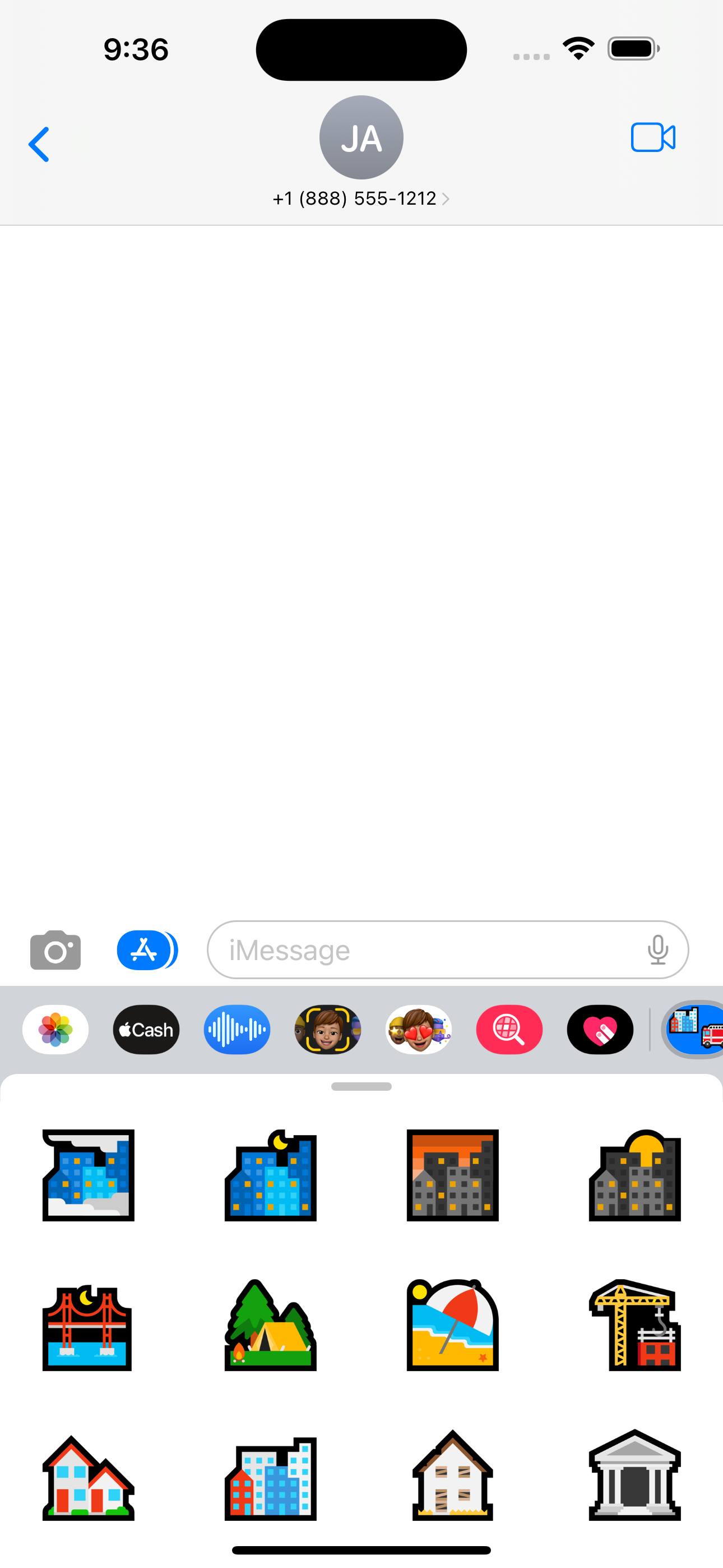Image resolution: width=723 pixels, height=1568 pixels.
Task: Go back to the conversations list
Action: tap(38, 145)
